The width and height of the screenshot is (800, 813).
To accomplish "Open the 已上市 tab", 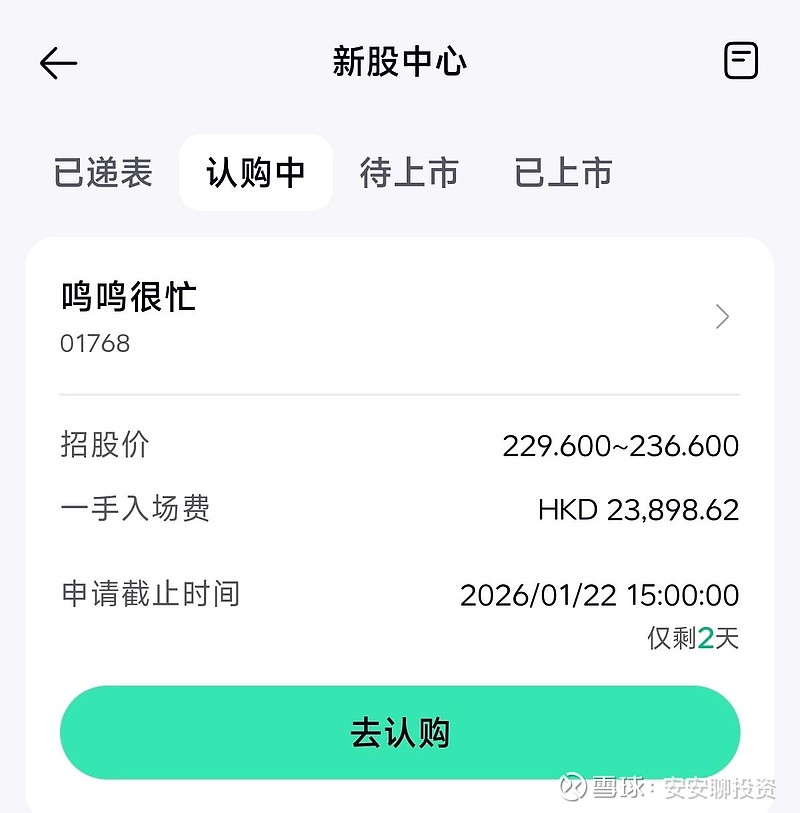I will (x=564, y=172).
